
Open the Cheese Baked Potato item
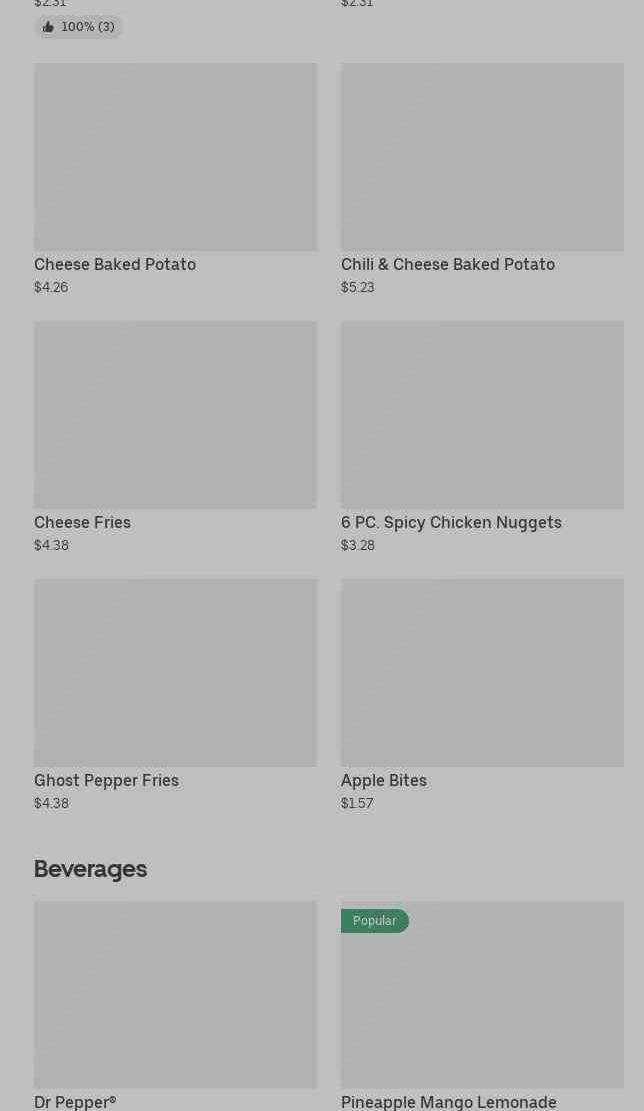point(175,179)
